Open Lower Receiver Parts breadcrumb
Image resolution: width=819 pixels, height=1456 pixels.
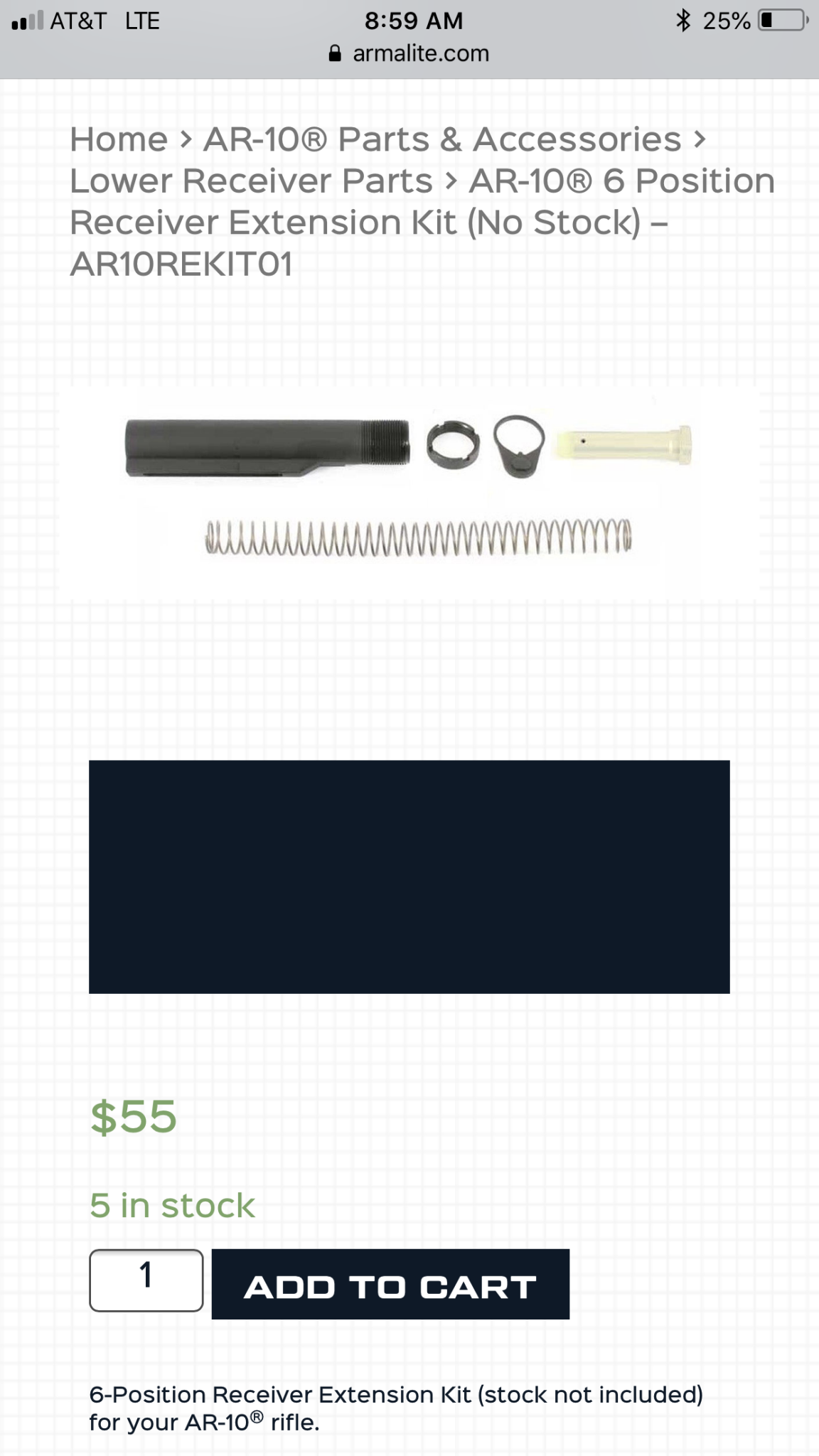(x=251, y=181)
